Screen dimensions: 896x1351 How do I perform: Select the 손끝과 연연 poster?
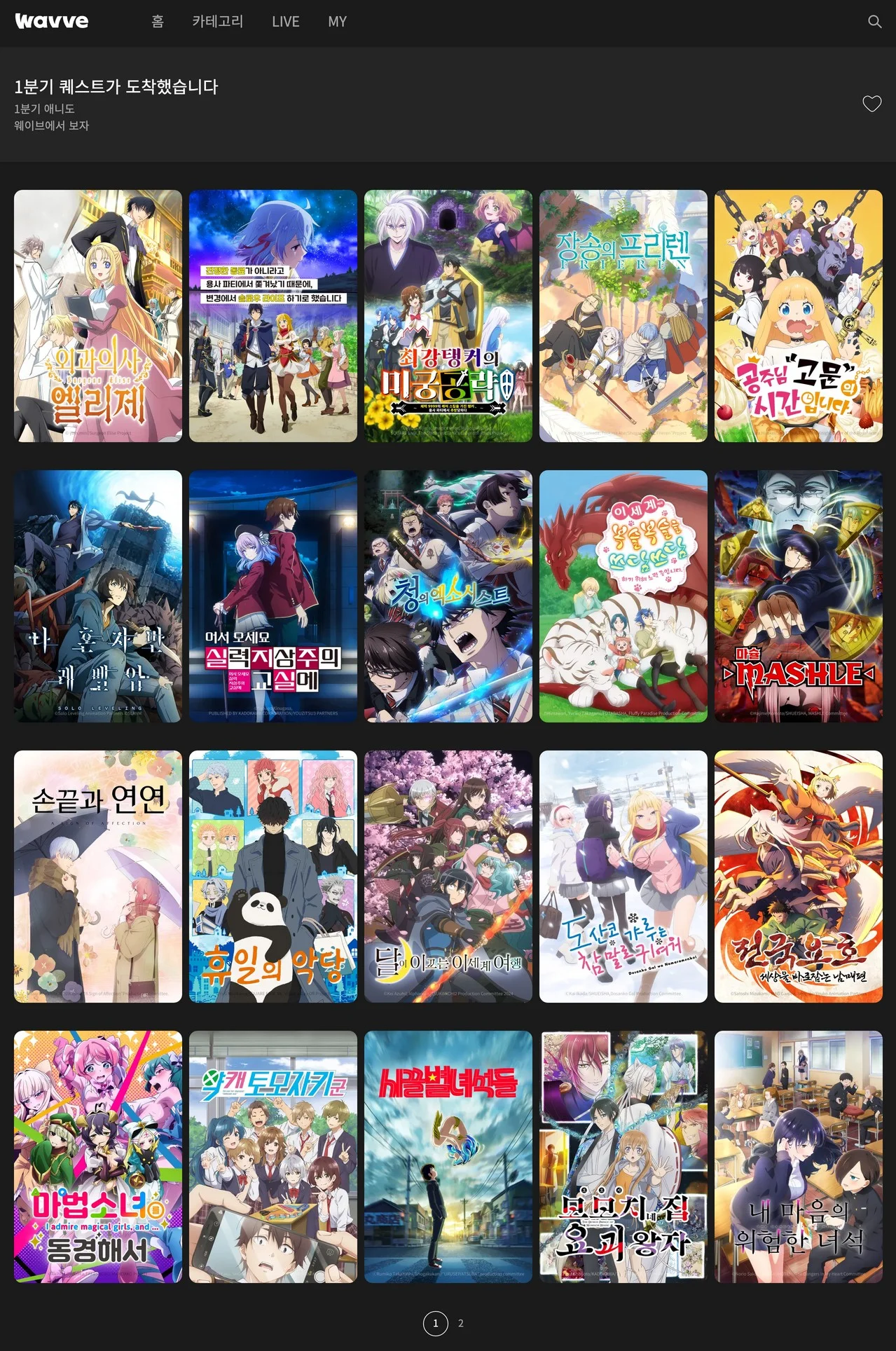98,876
